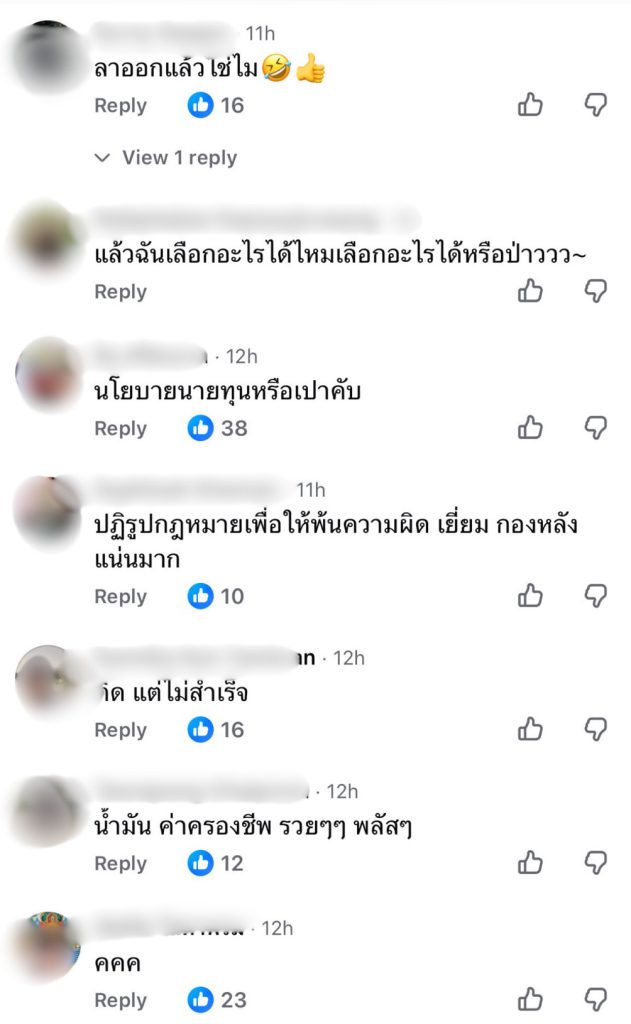Like the comment 'นโยบายนายทุนหรือเปาคับ'
The image size is (631, 1024).
(x=530, y=428)
